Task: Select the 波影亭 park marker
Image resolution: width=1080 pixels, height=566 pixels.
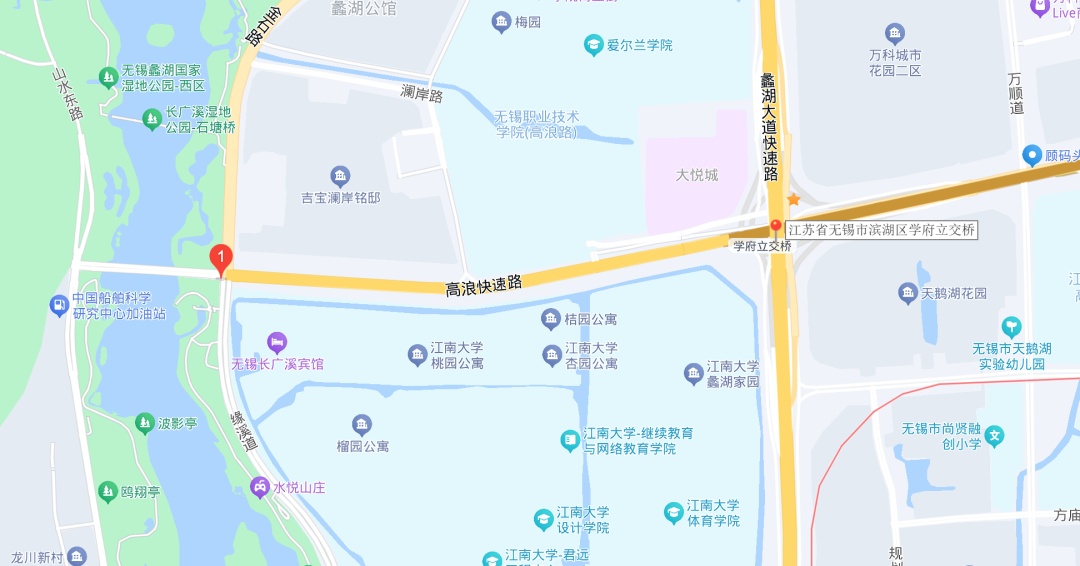Action: click(x=145, y=423)
